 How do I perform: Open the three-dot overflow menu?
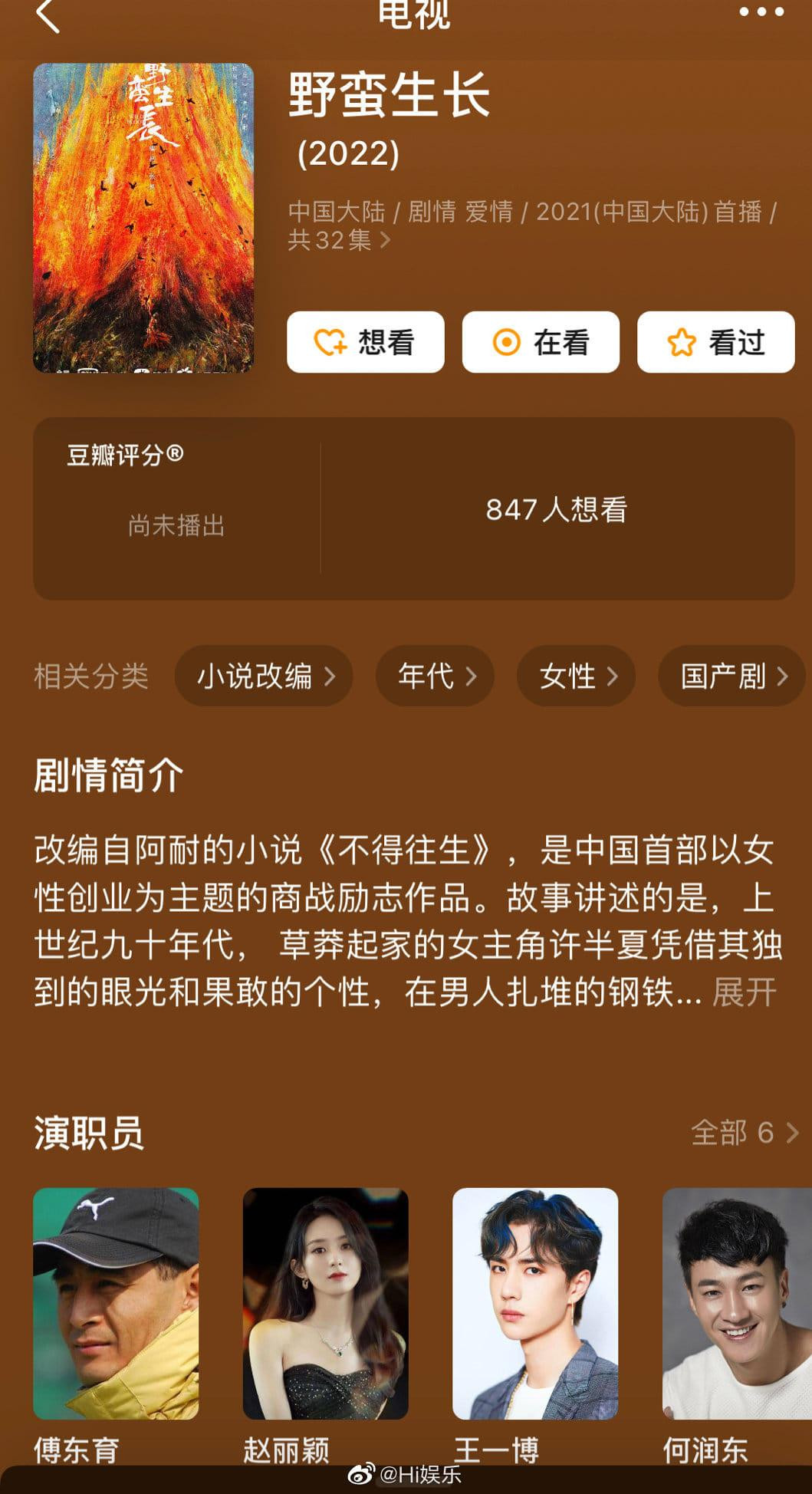(x=762, y=12)
